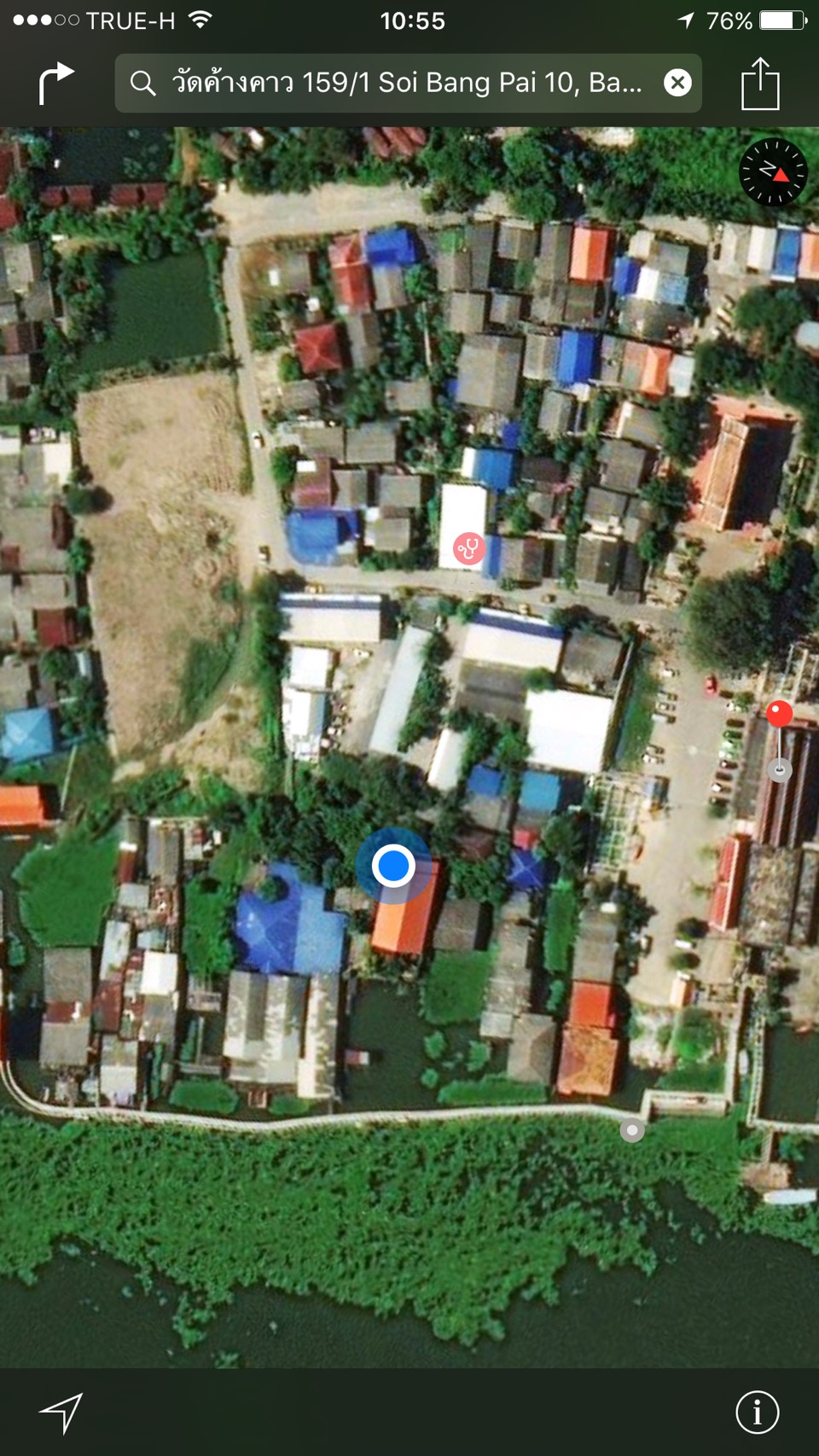819x1456 pixels.
Task: Select the gray dot marker near the riverbank
Action: click(x=632, y=1132)
